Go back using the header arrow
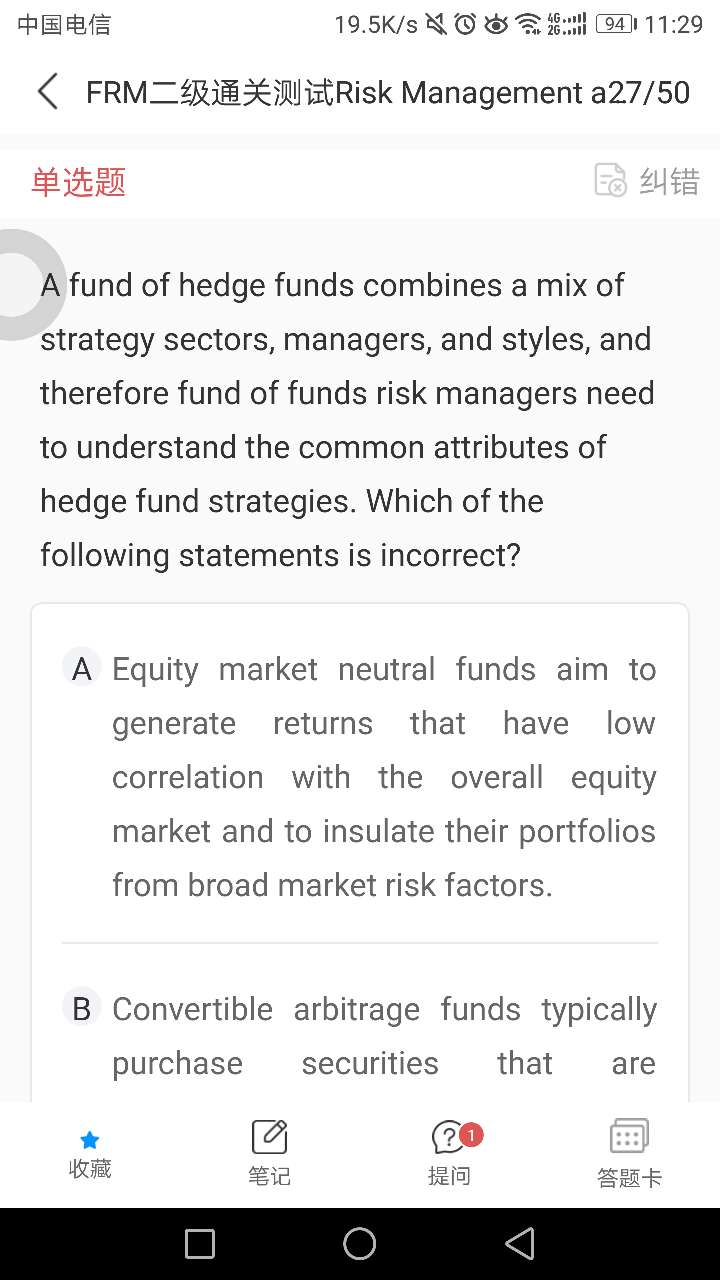 pos(47,92)
